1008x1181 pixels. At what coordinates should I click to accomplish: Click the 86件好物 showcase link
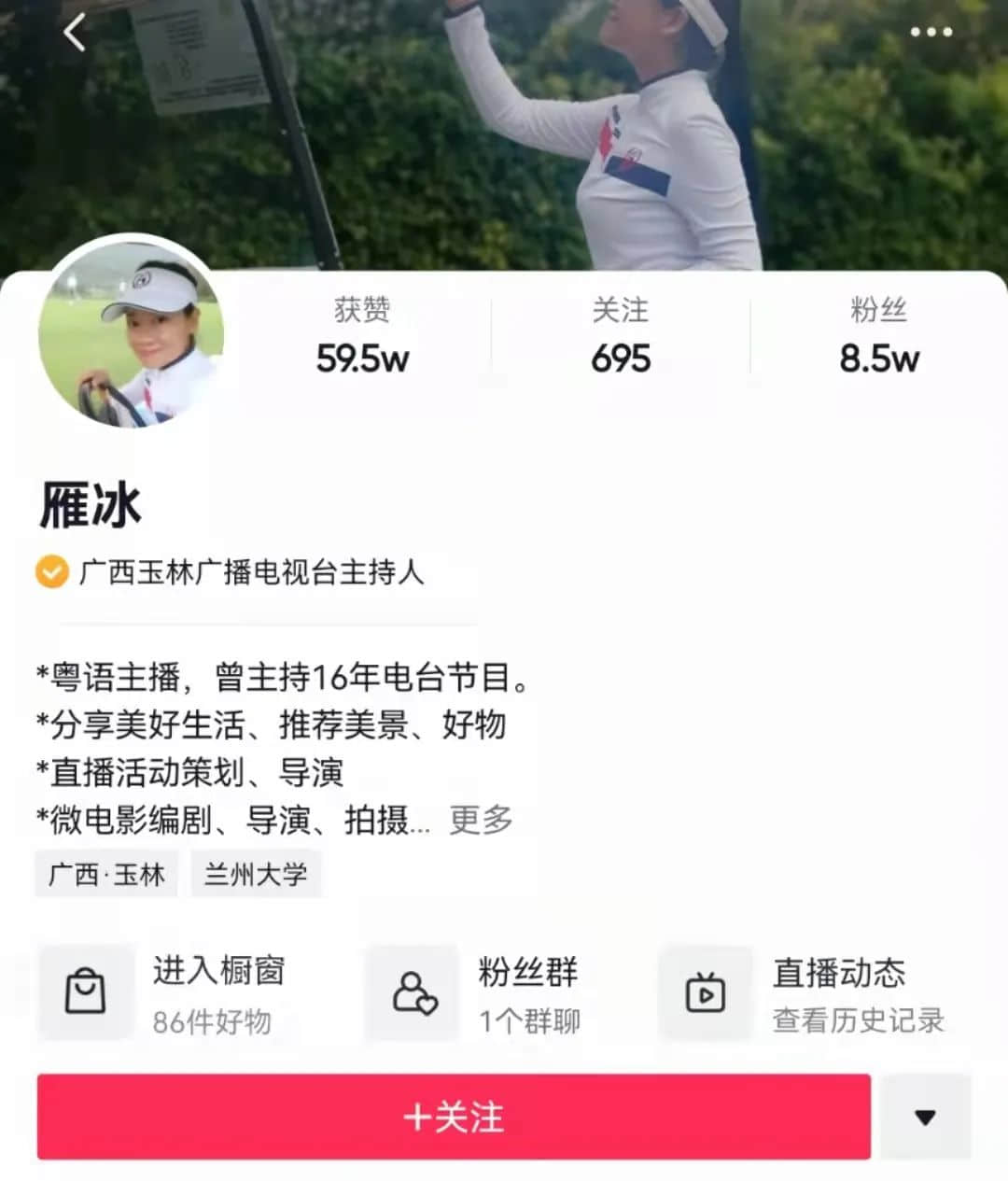click(x=210, y=1022)
